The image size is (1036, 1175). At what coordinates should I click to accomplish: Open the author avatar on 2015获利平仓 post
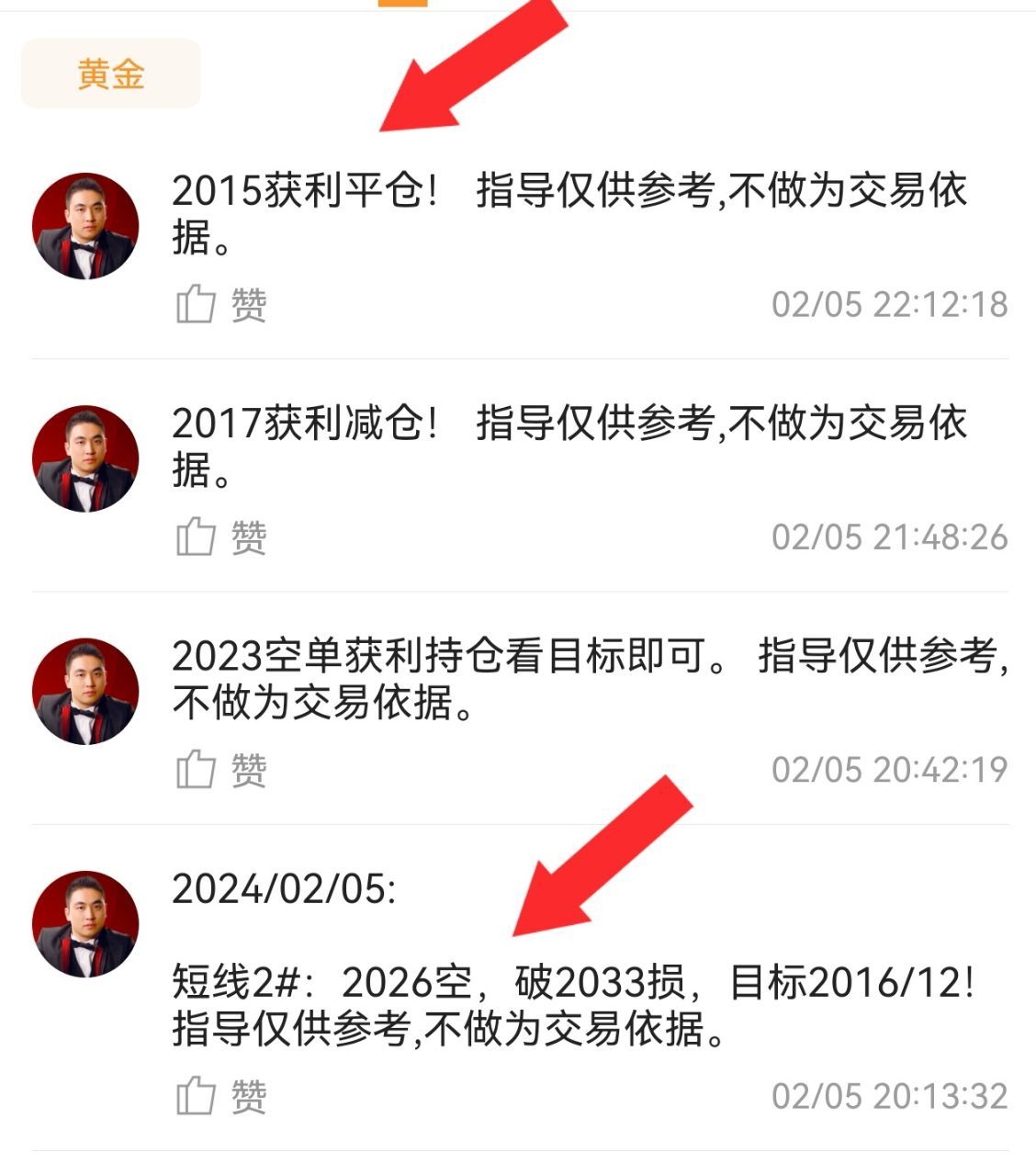click(85, 226)
